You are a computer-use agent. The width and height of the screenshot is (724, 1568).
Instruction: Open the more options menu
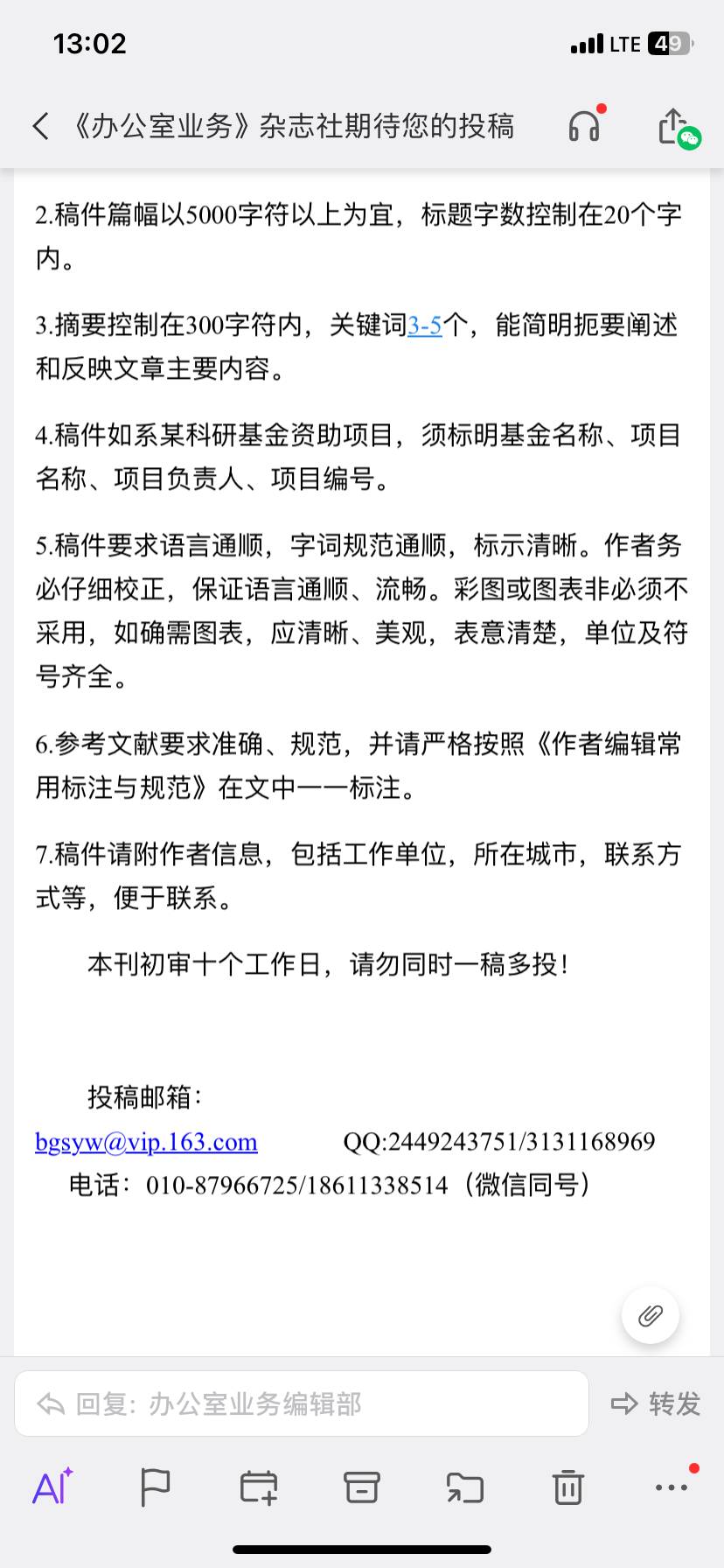click(672, 1487)
